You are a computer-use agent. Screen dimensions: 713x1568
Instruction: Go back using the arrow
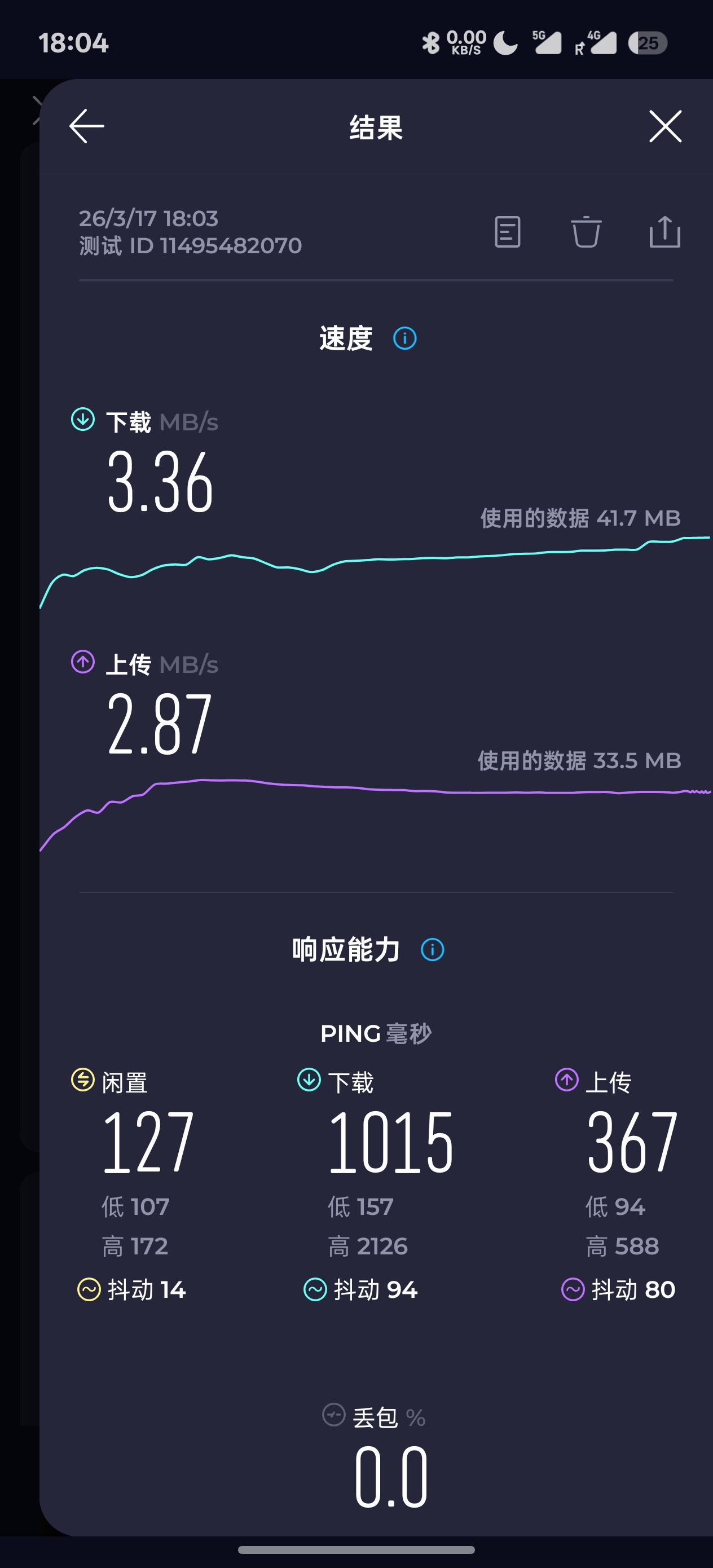click(87, 126)
